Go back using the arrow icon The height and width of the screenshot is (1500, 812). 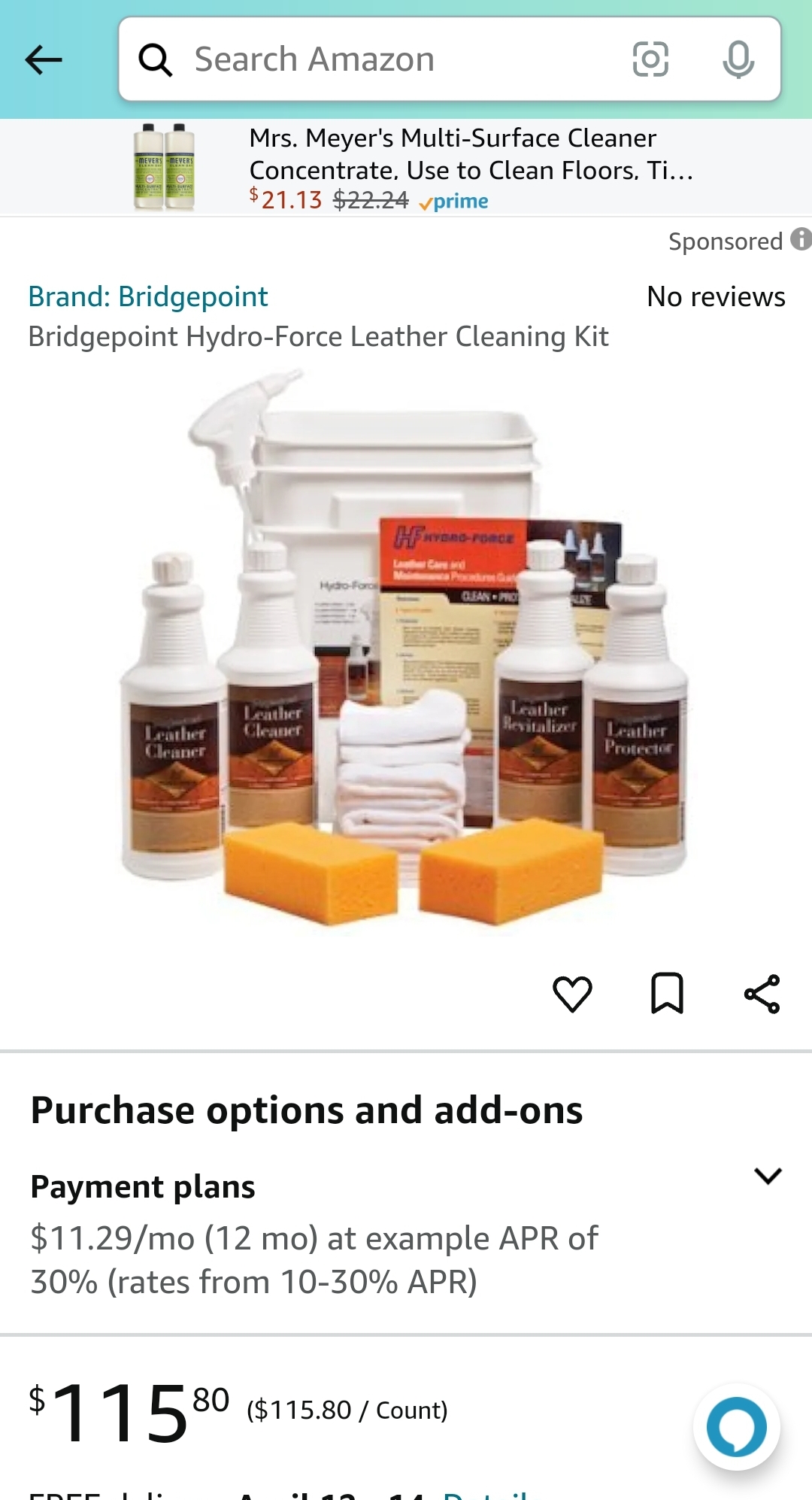44,60
